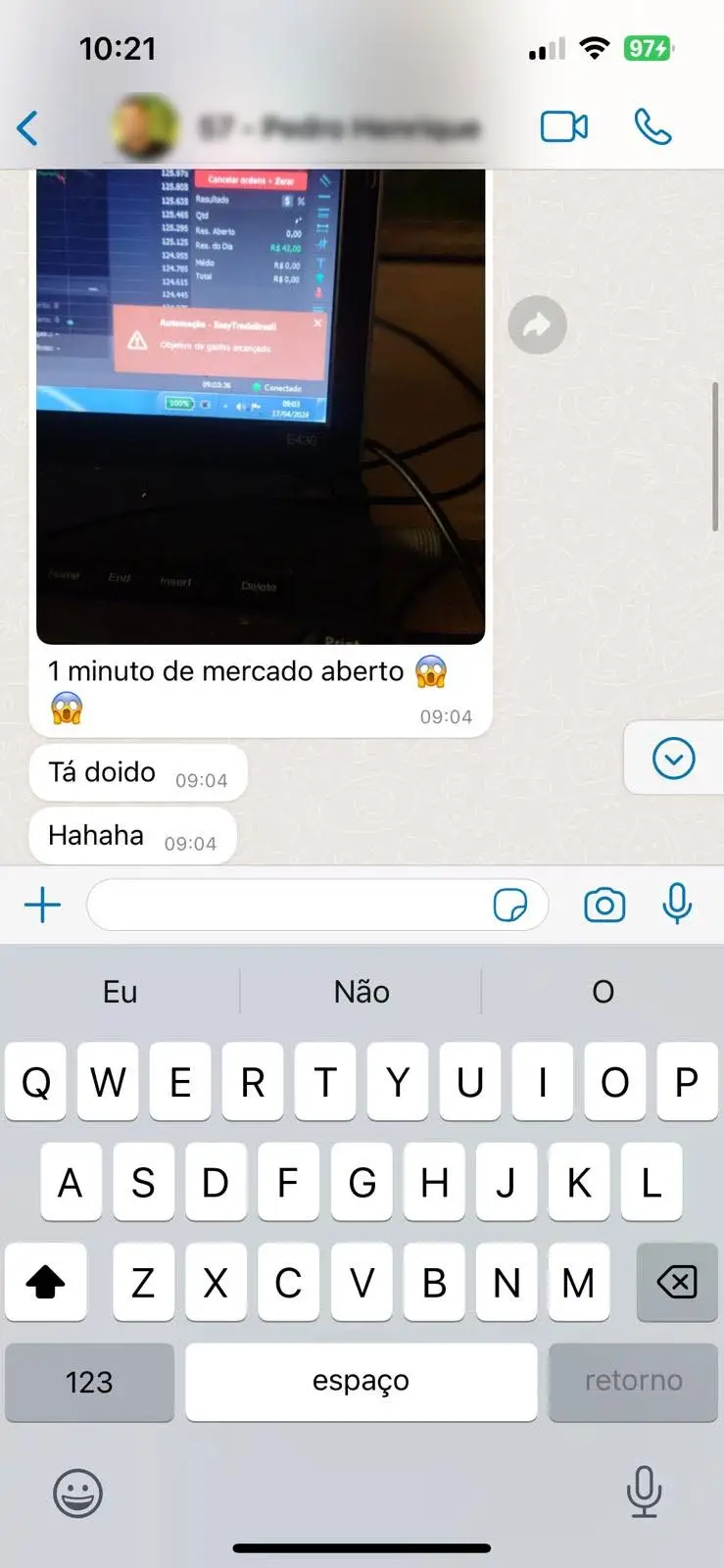Jump to the latest messages
Screen dimensions: 724x1568
(x=673, y=759)
